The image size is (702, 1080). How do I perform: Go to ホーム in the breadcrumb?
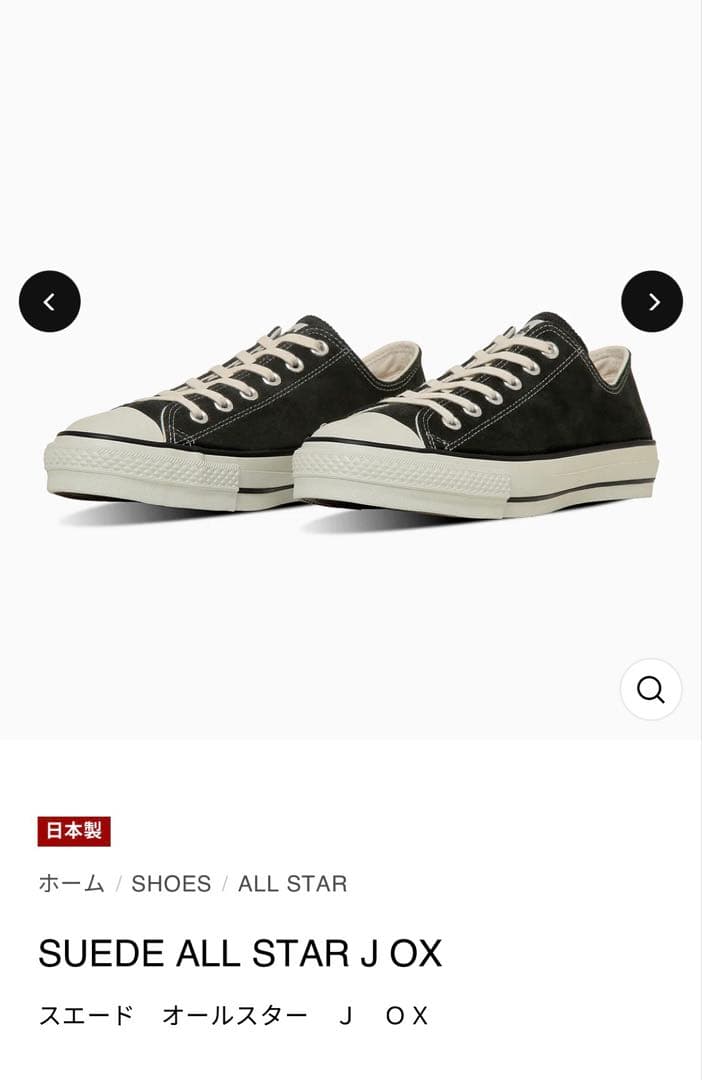pos(71,884)
